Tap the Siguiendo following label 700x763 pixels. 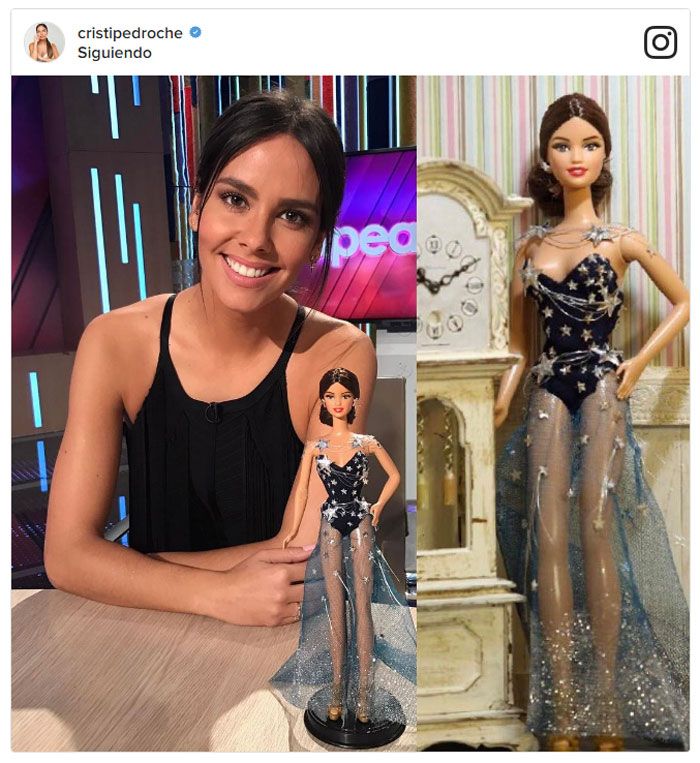[x=114, y=53]
